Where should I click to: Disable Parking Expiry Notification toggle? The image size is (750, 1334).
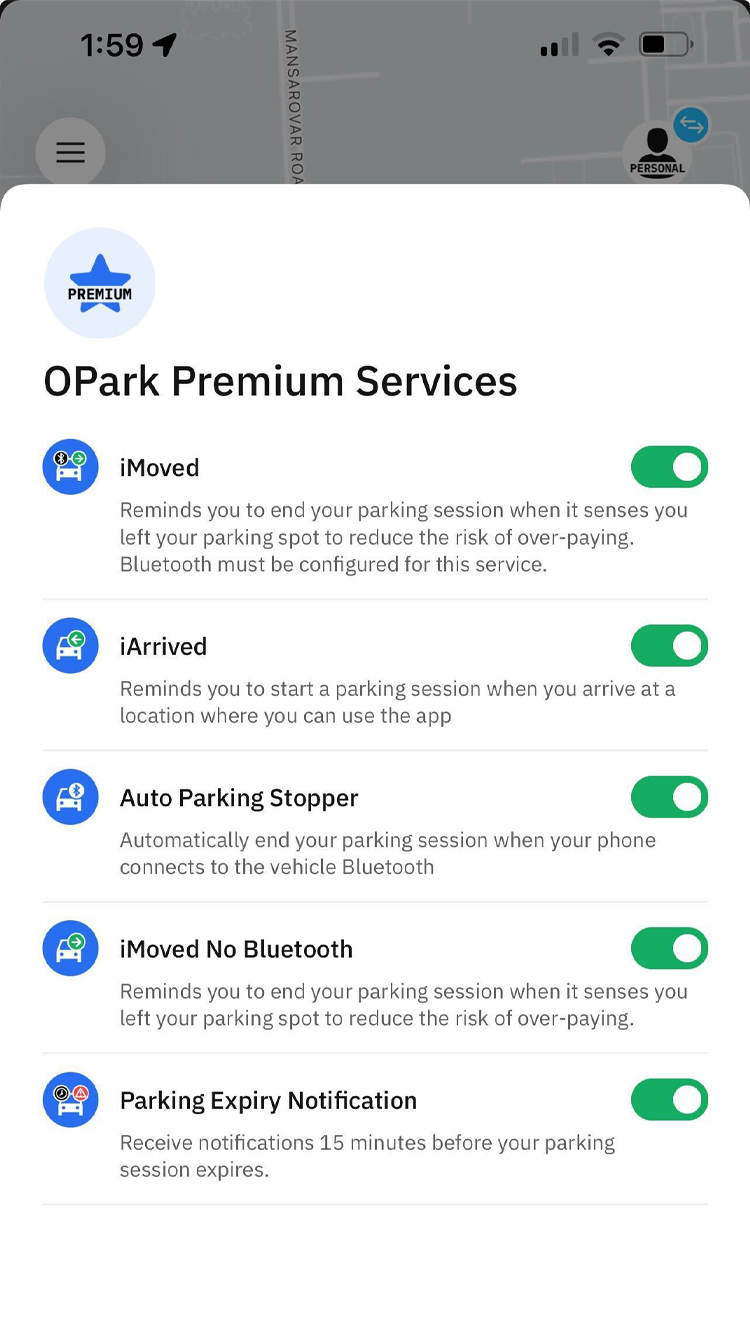point(669,1099)
